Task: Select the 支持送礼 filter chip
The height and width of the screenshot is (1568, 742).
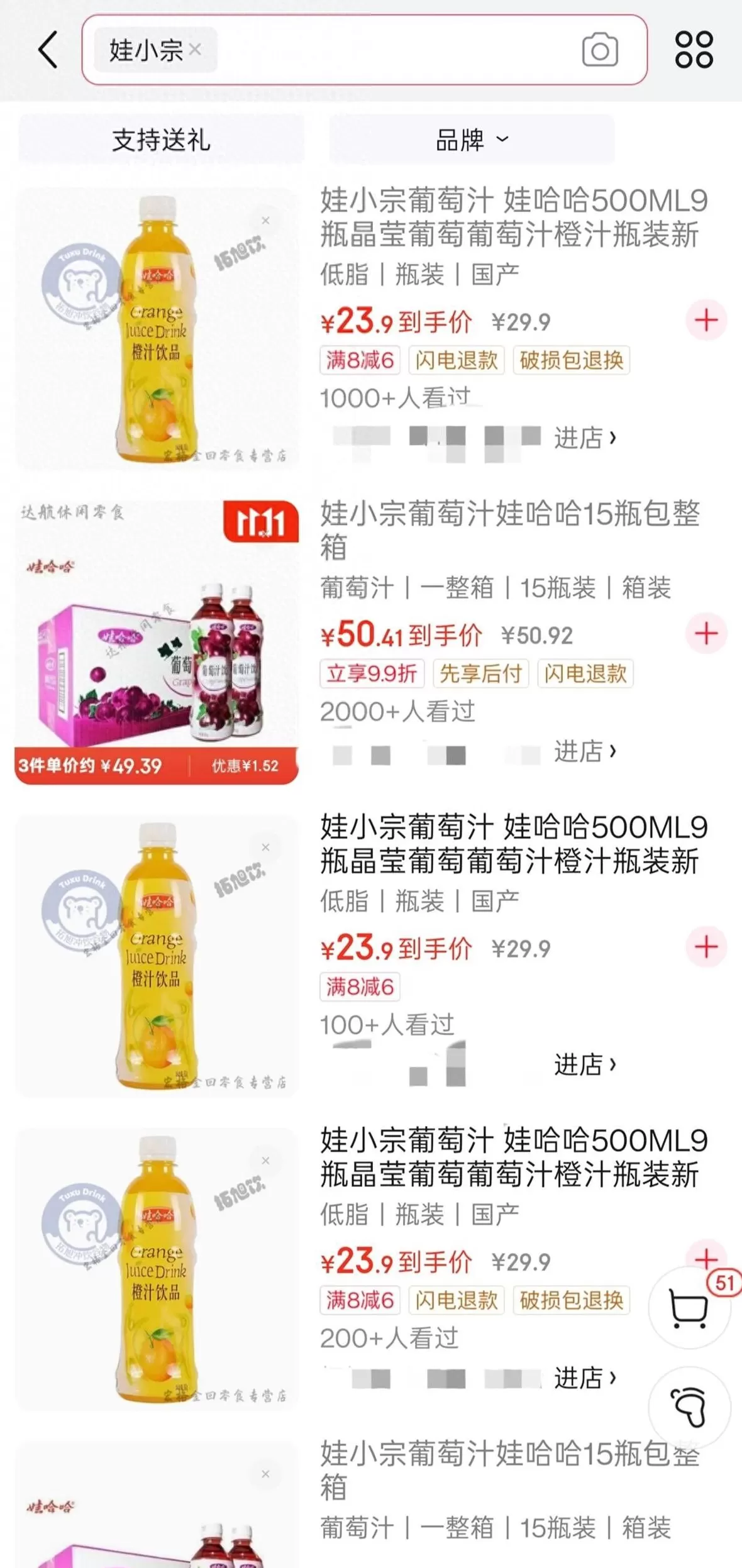Action: (161, 140)
